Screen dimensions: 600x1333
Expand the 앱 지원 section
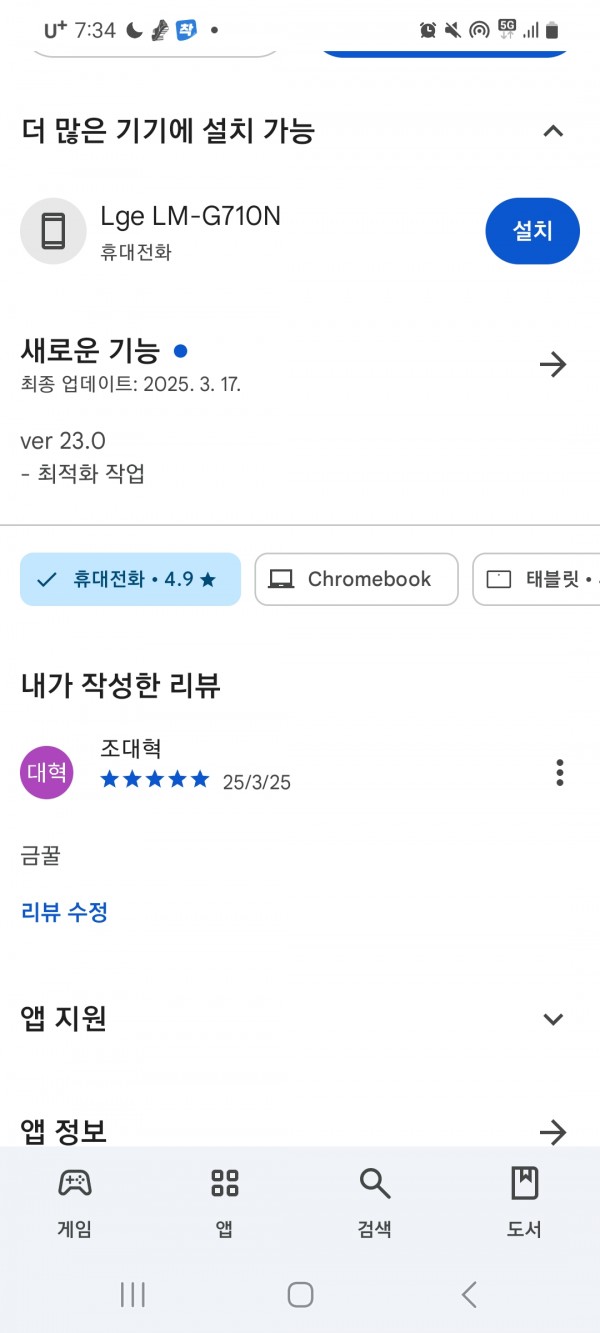point(553,1019)
